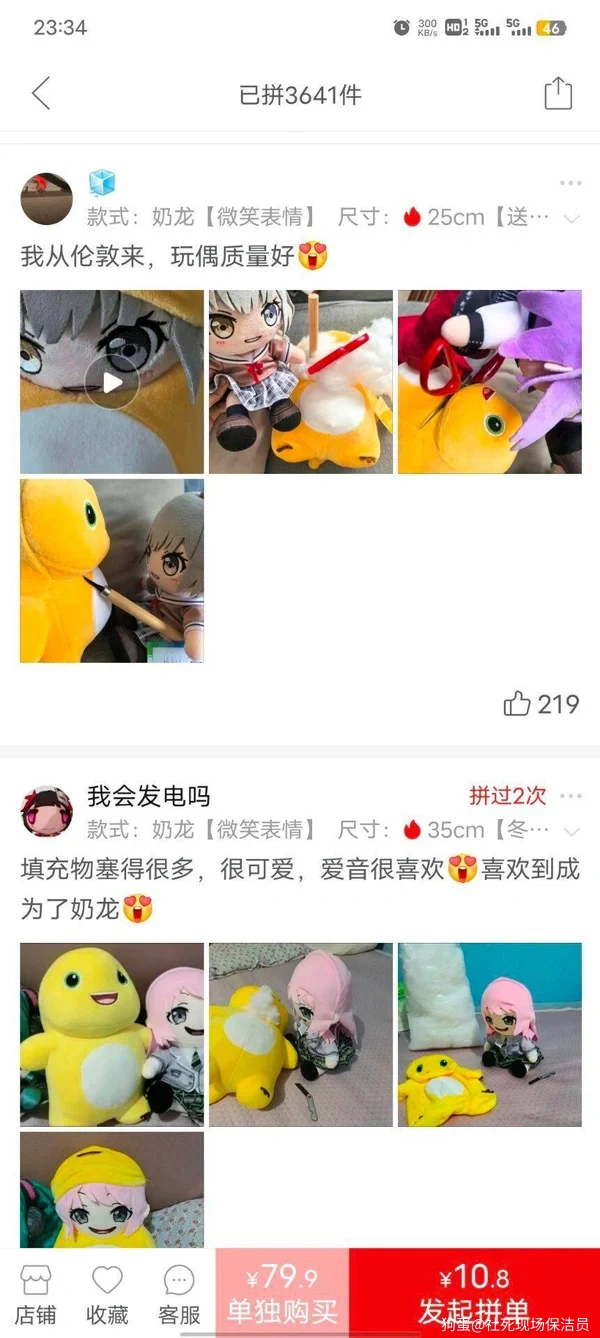Add this item to 收藏
The height and width of the screenshot is (1338, 600).
pyautogui.click(x=107, y=1293)
